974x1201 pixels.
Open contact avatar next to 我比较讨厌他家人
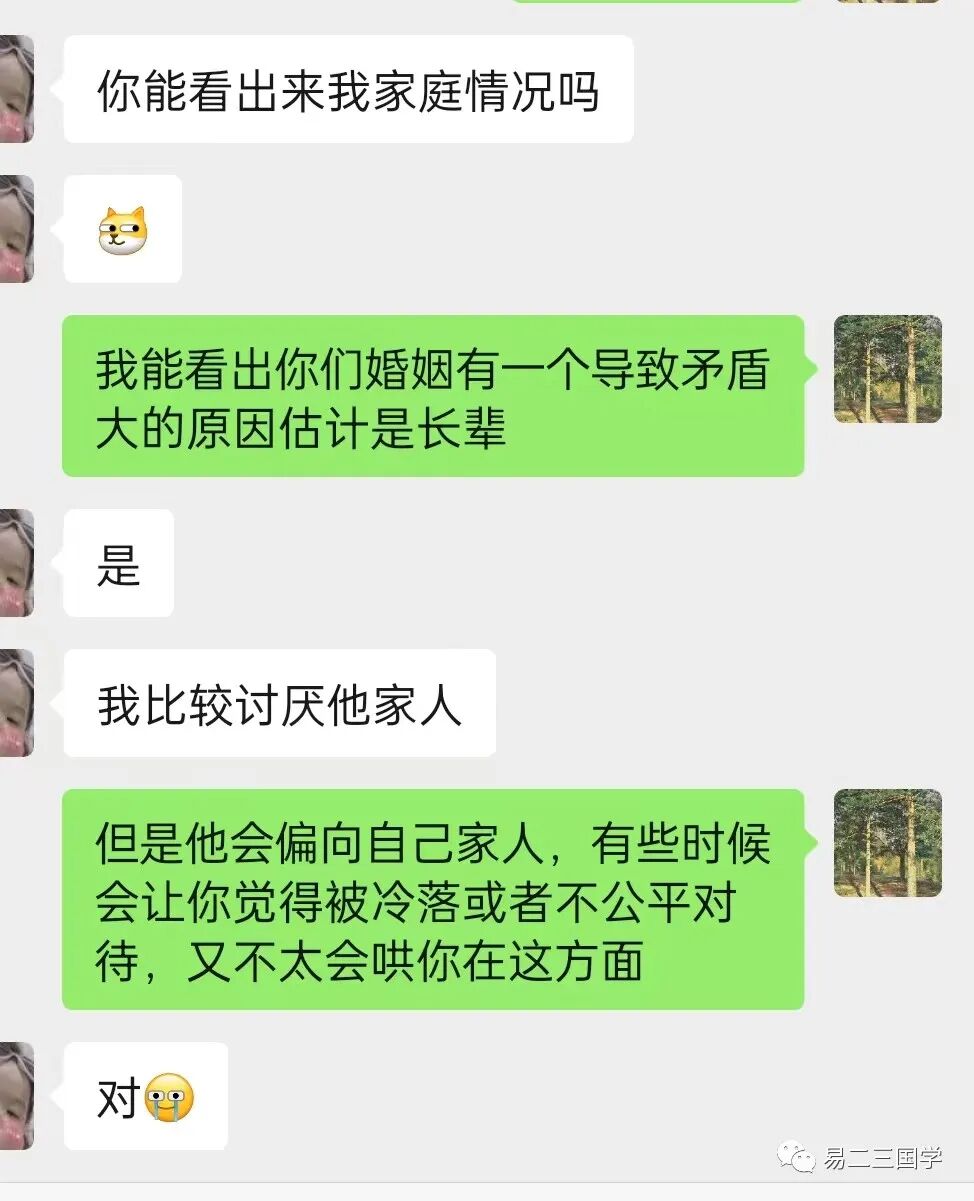click(x=16, y=703)
